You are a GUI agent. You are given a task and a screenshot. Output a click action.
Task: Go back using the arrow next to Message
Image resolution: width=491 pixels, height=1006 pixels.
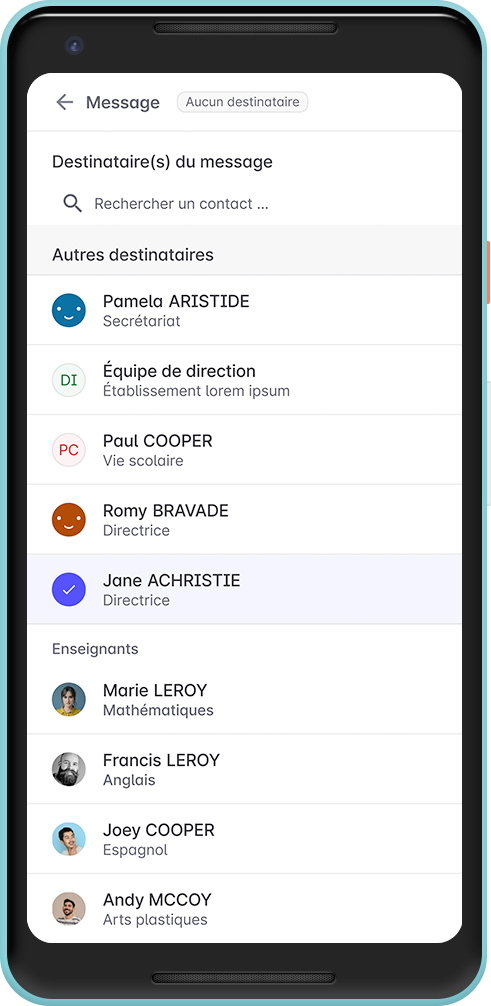point(65,102)
